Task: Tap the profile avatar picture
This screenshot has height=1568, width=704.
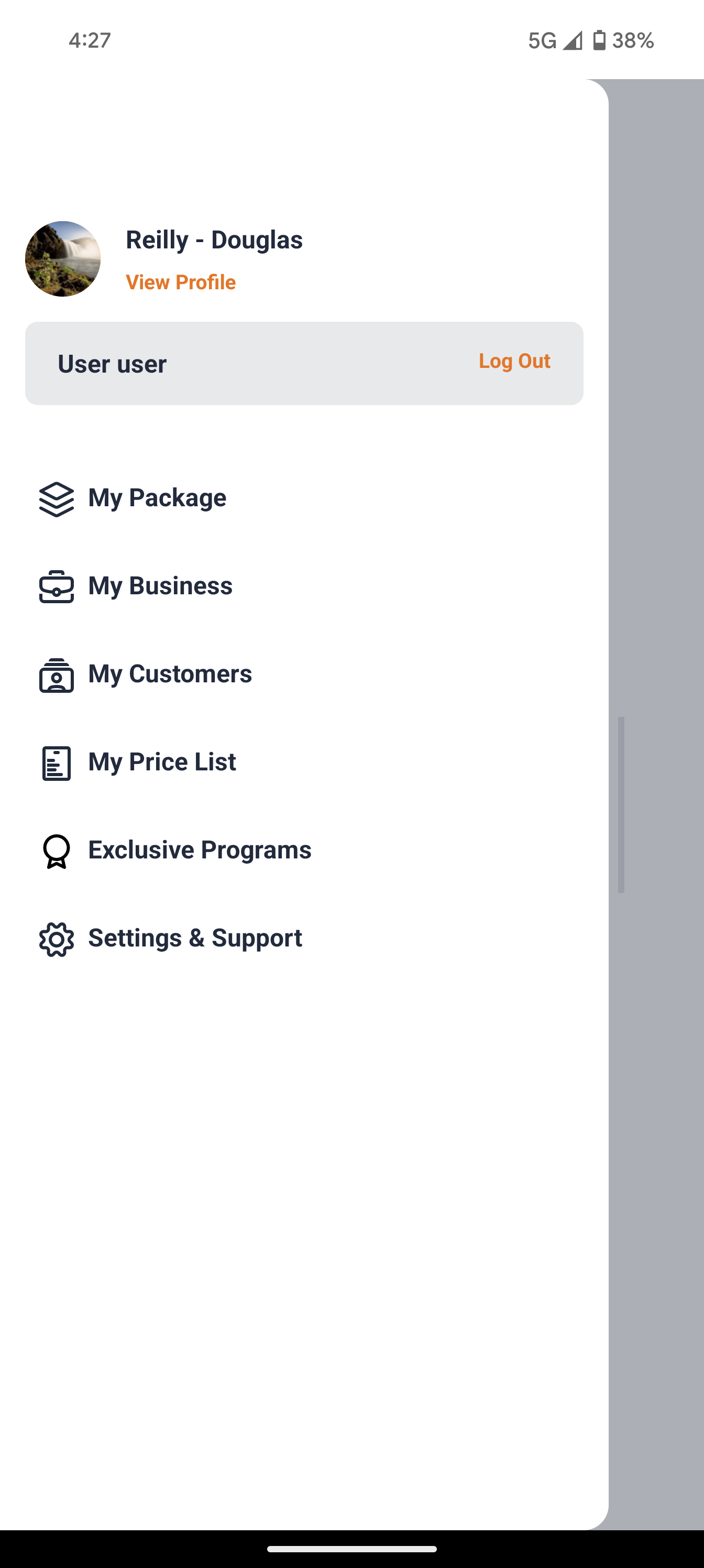Action: pyautogui.click(x=63, y=259)
